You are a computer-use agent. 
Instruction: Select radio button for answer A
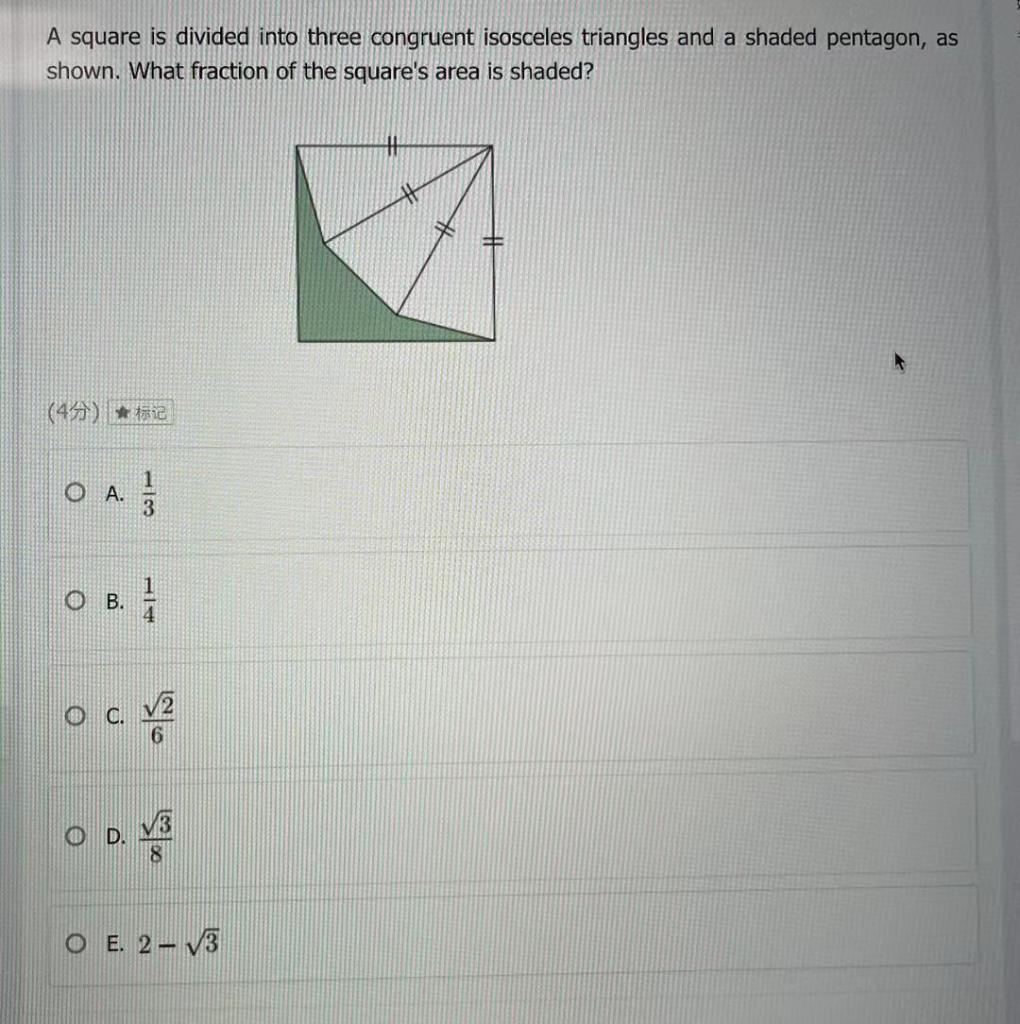(74, 492)
